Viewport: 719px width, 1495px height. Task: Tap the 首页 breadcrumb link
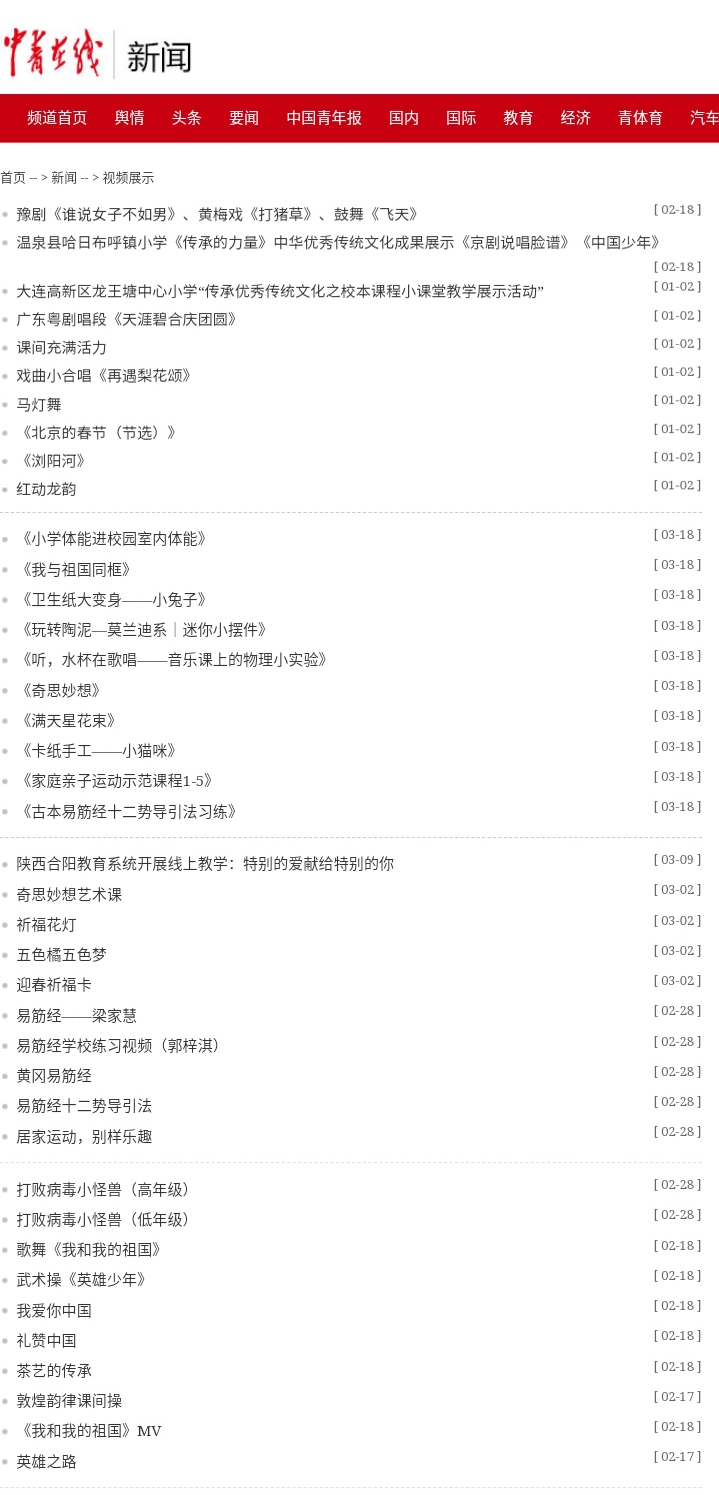(x=13, y=178)
